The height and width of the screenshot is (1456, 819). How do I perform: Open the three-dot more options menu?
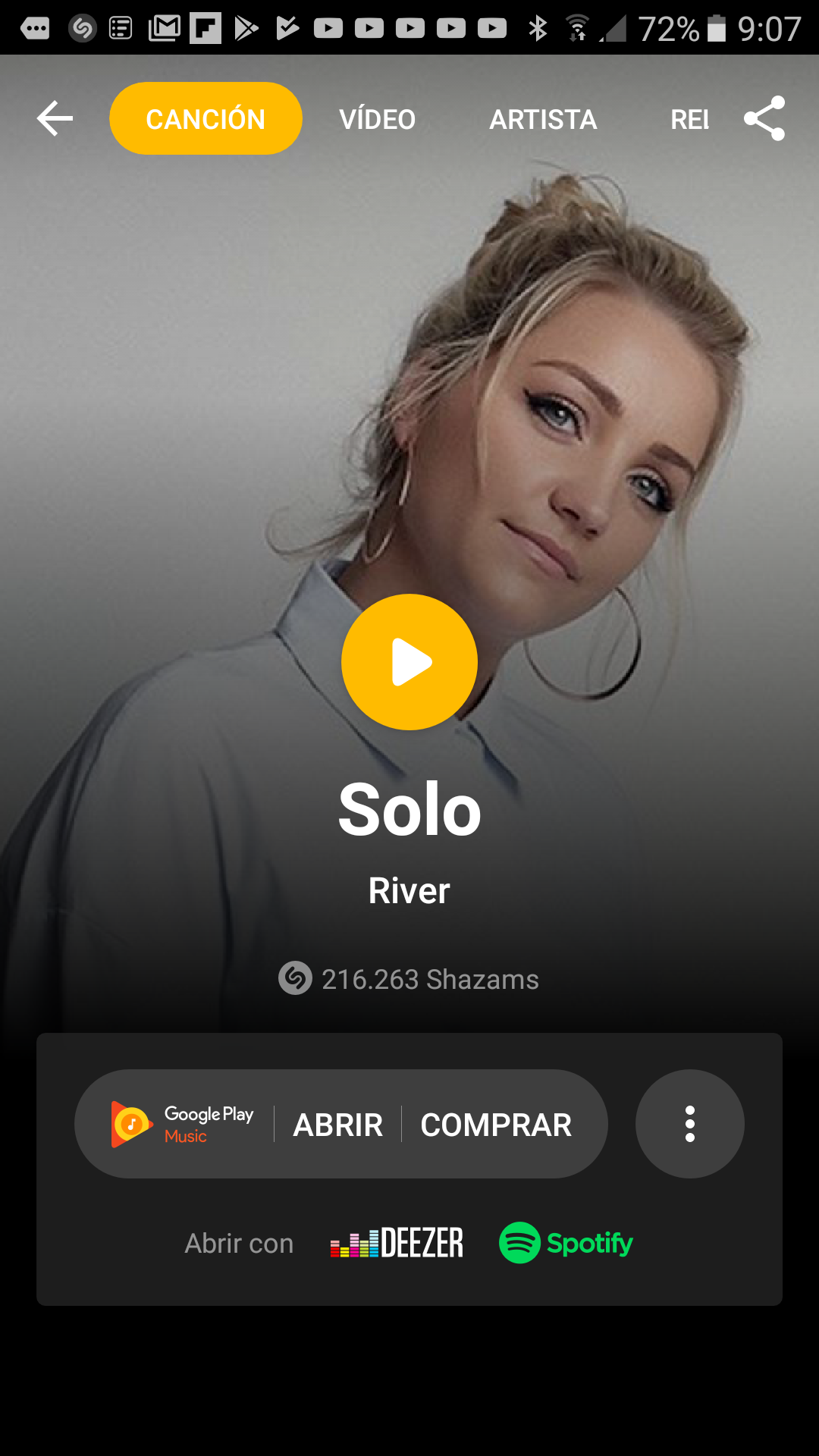[689, 1124]
